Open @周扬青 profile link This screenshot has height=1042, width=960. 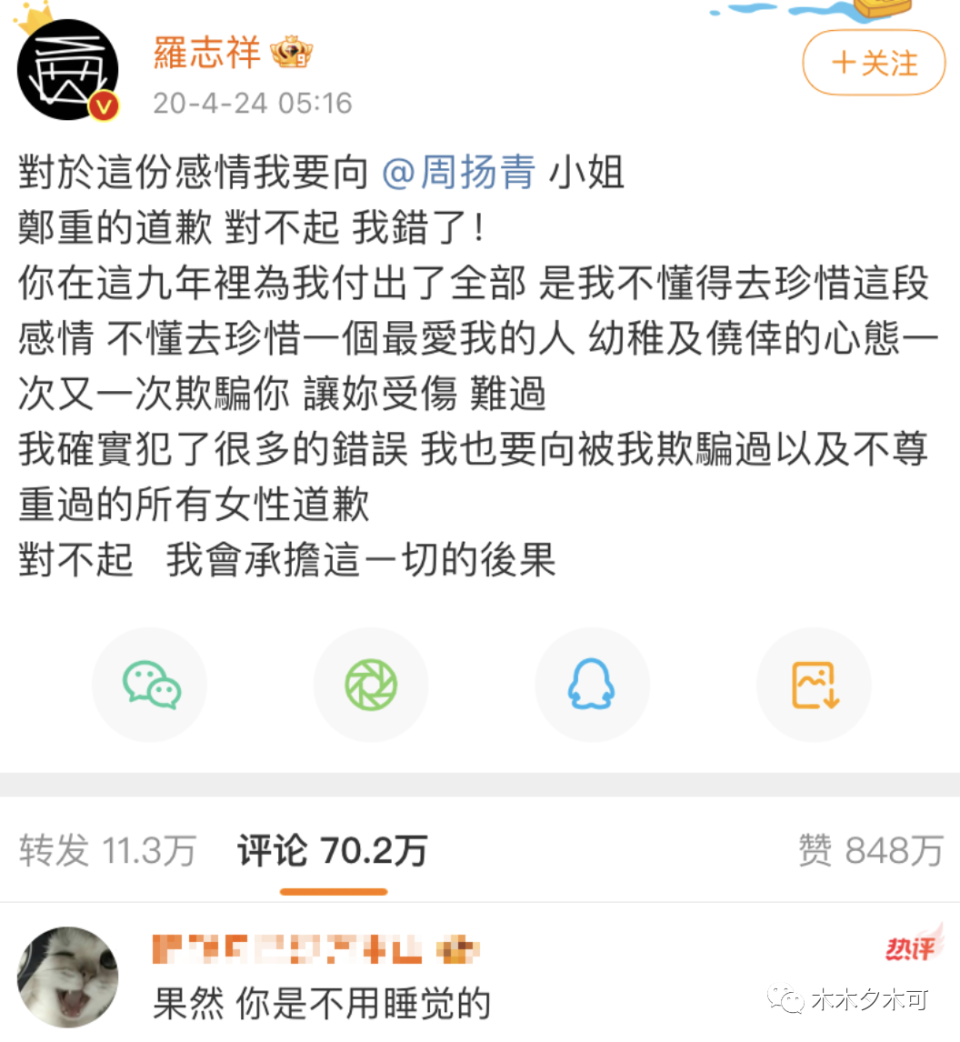(x=459, y=174)
